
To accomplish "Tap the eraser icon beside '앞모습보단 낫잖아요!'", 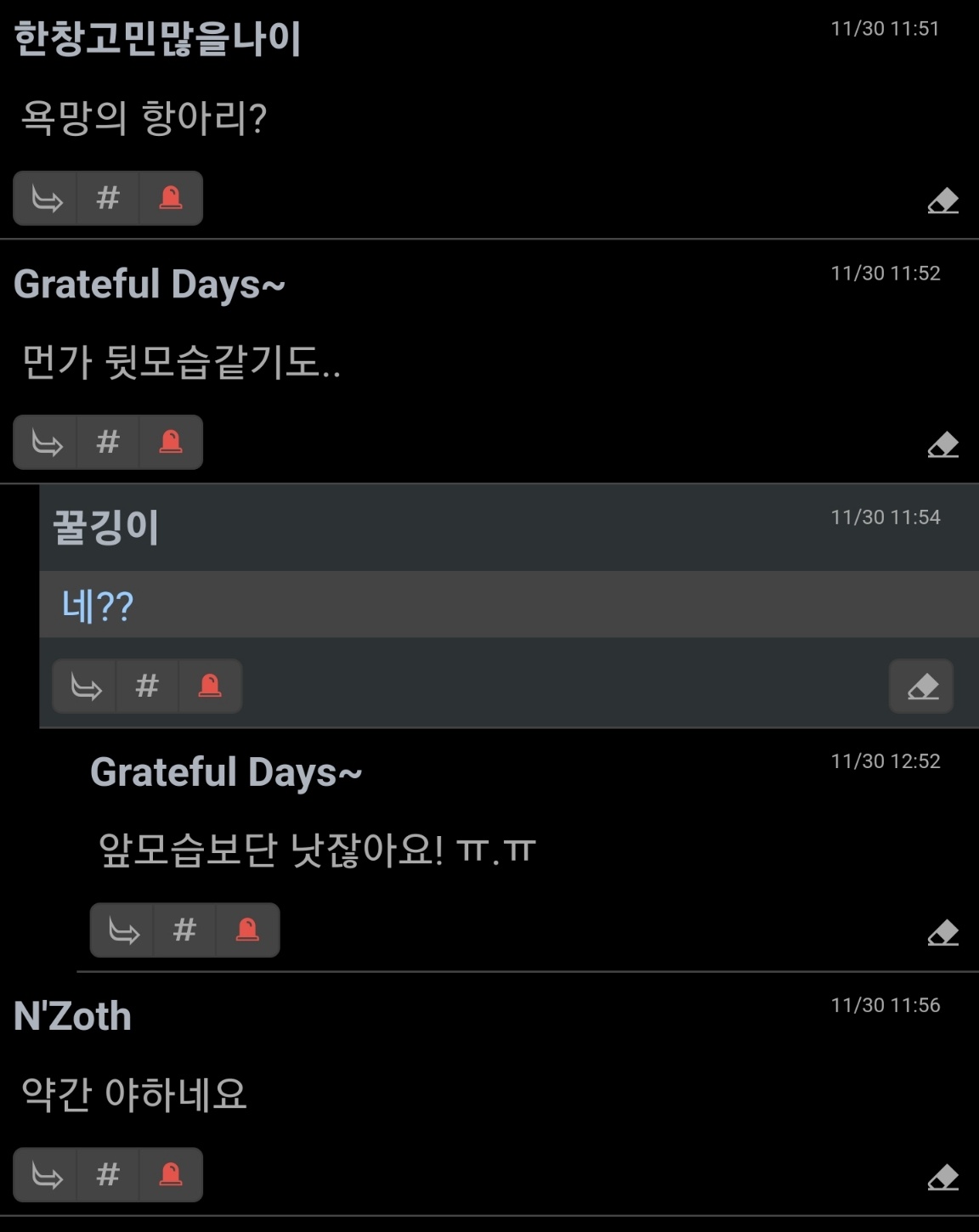I will 942,934.
